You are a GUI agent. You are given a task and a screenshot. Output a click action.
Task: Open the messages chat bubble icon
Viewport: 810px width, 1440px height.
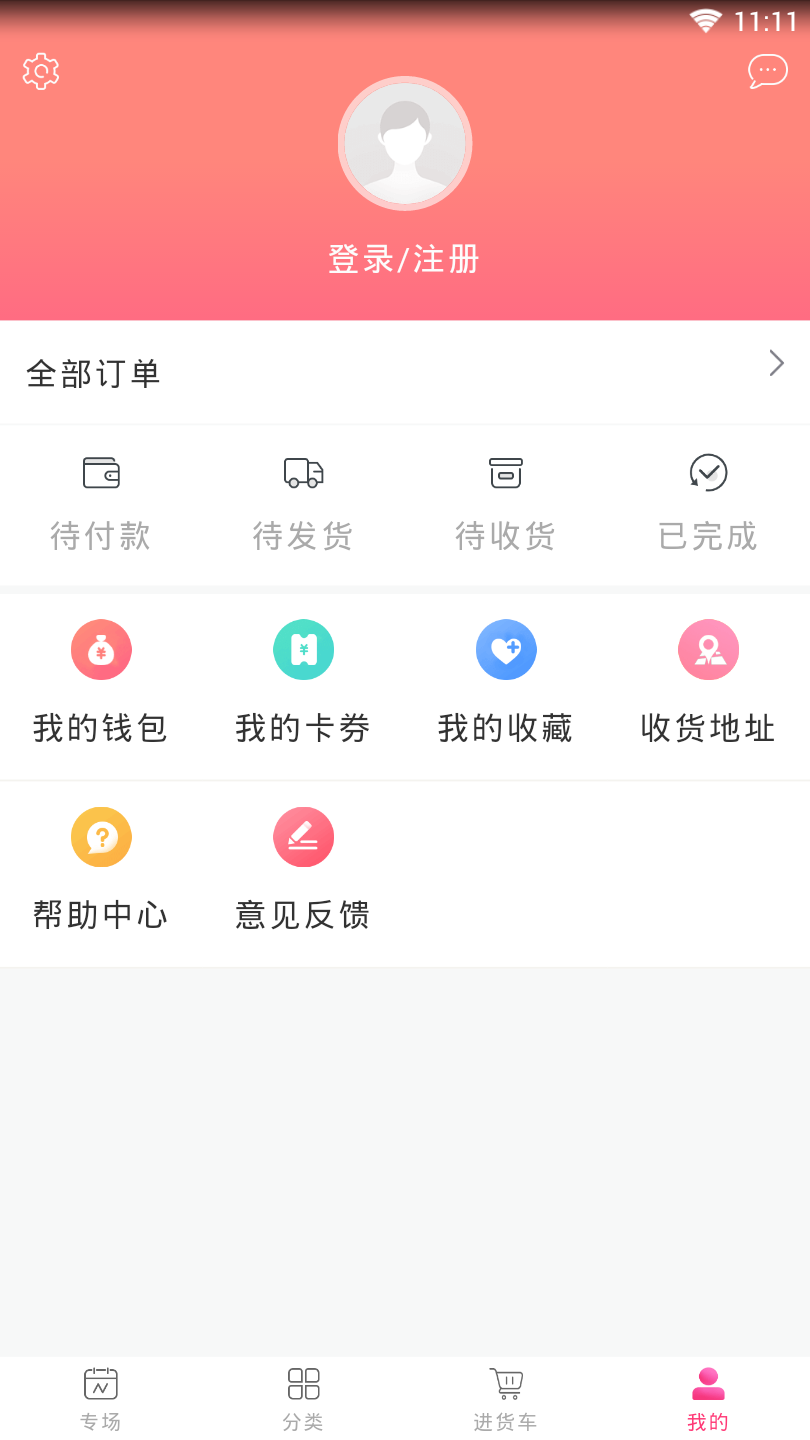pyautogui.click(x=767, y=71)
